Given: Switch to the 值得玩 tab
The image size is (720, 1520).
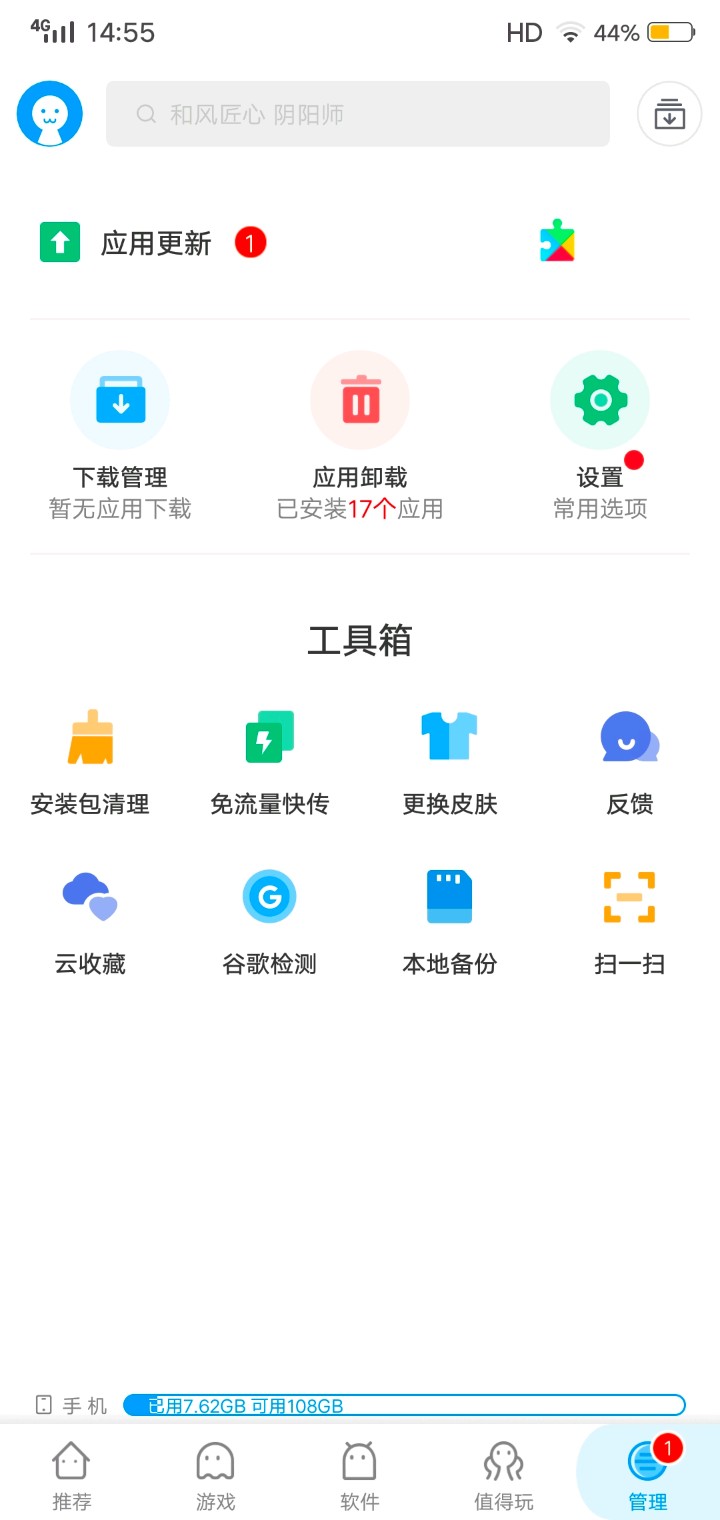Looking at the screenshot, I should tap(503, 1474).
